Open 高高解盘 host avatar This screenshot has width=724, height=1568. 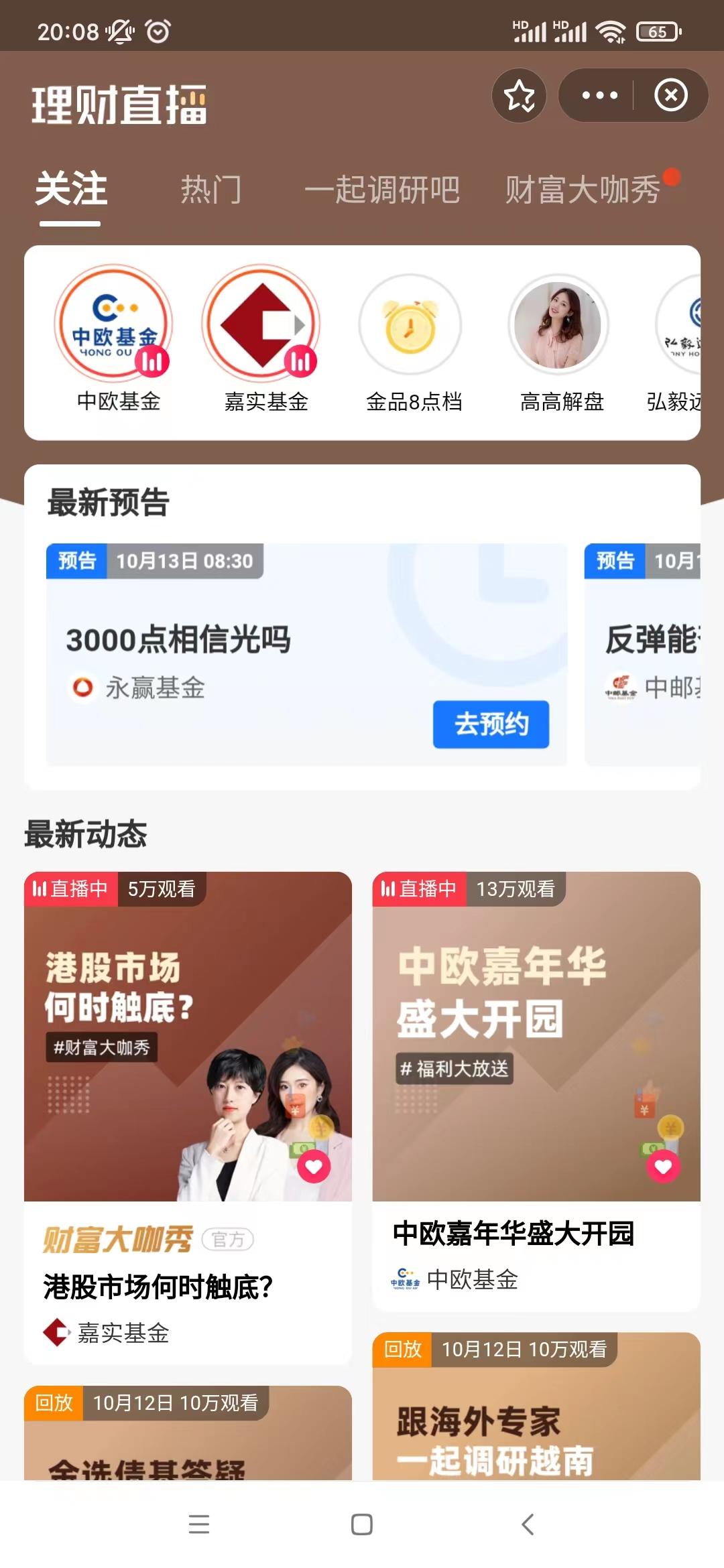point(560,324)
